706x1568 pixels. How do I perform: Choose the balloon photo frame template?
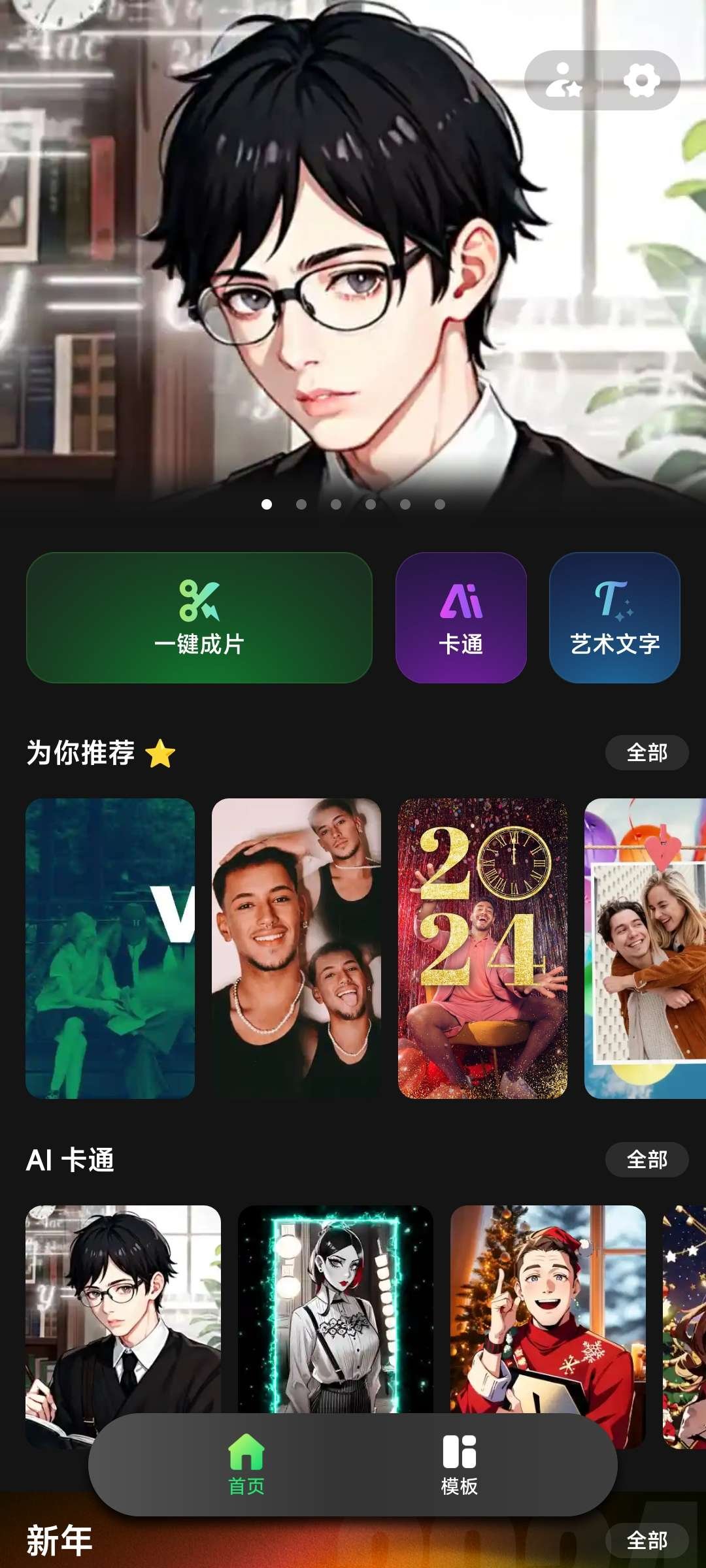tap(645, 949)
